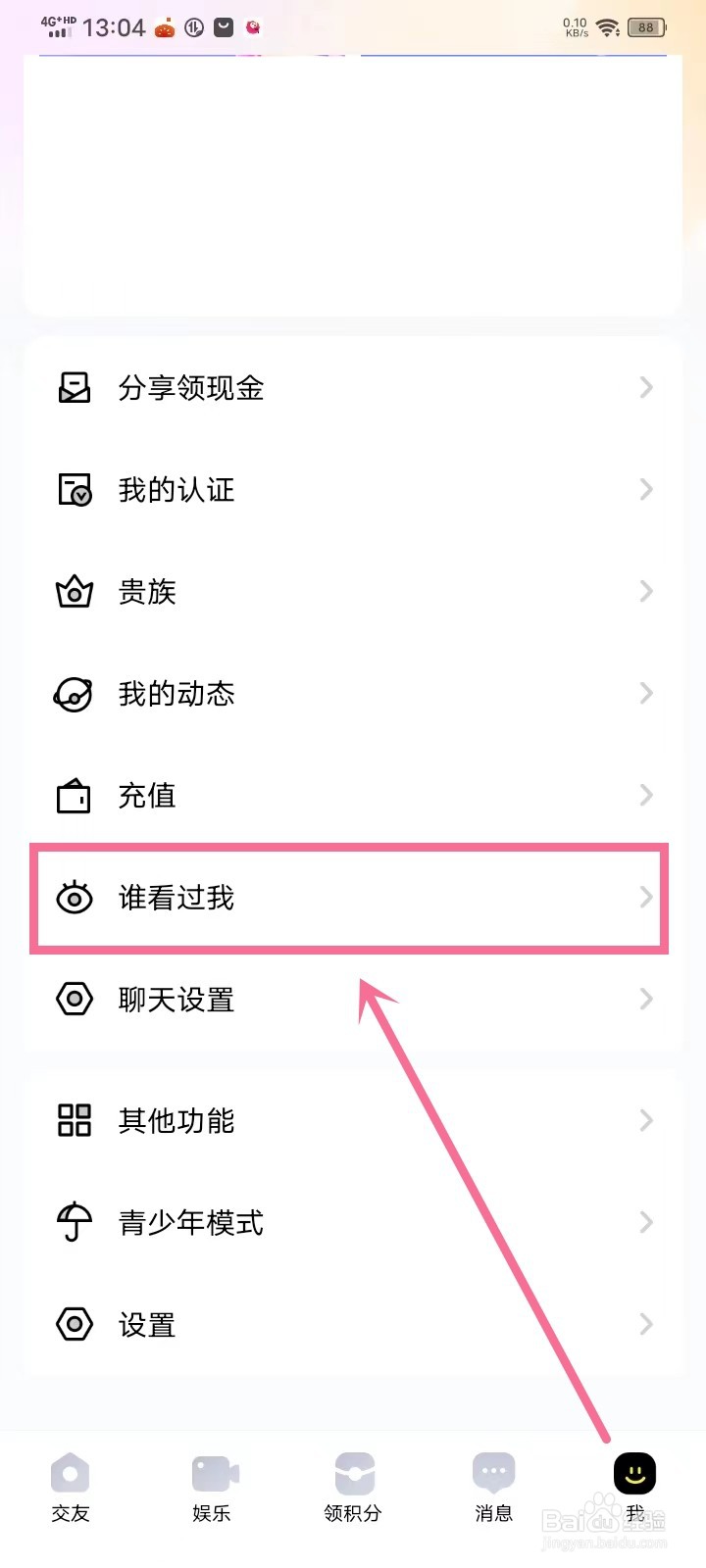
Task: Tap the battery indicator in status bar
Action: tap(647, 27)
